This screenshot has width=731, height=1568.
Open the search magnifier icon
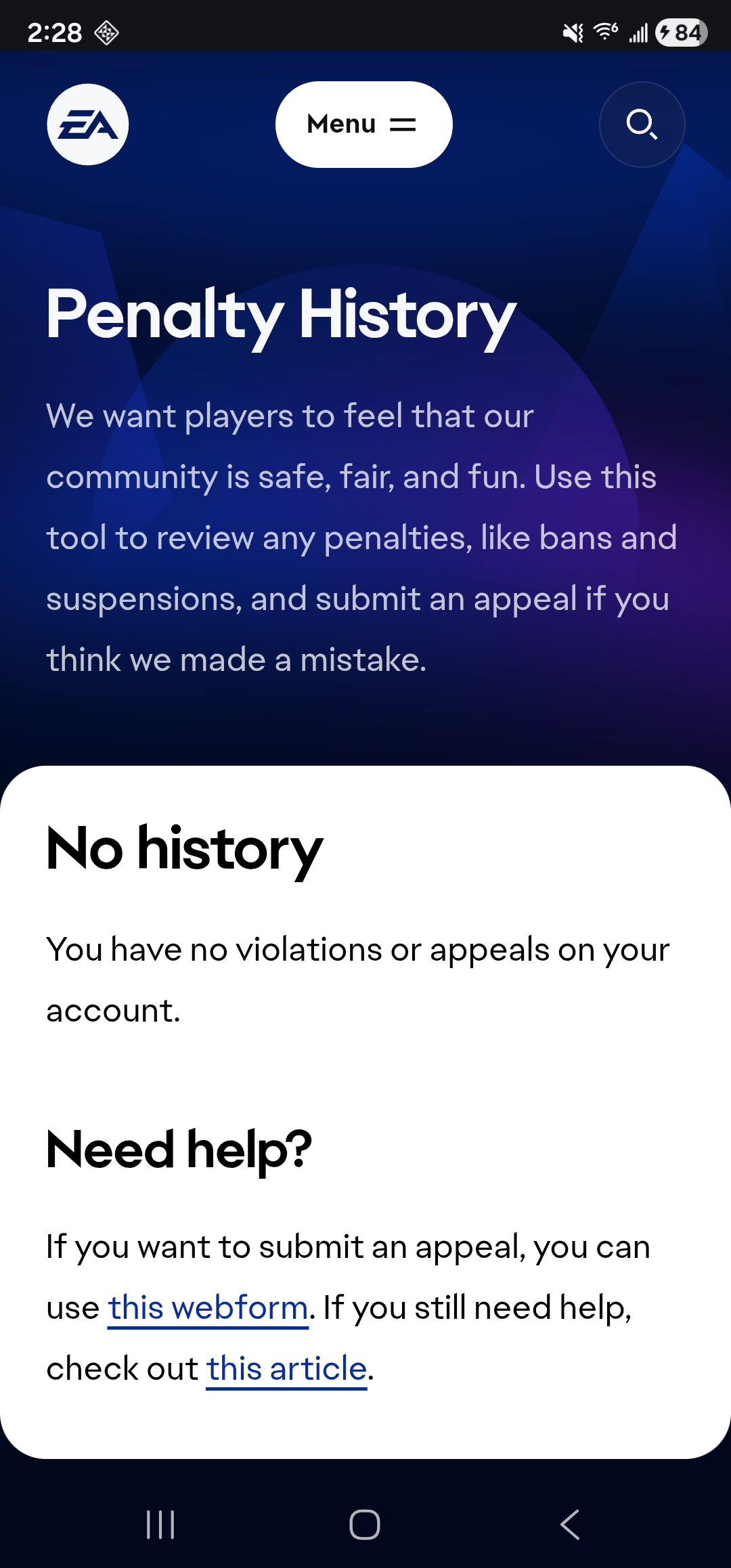[642, 125]
